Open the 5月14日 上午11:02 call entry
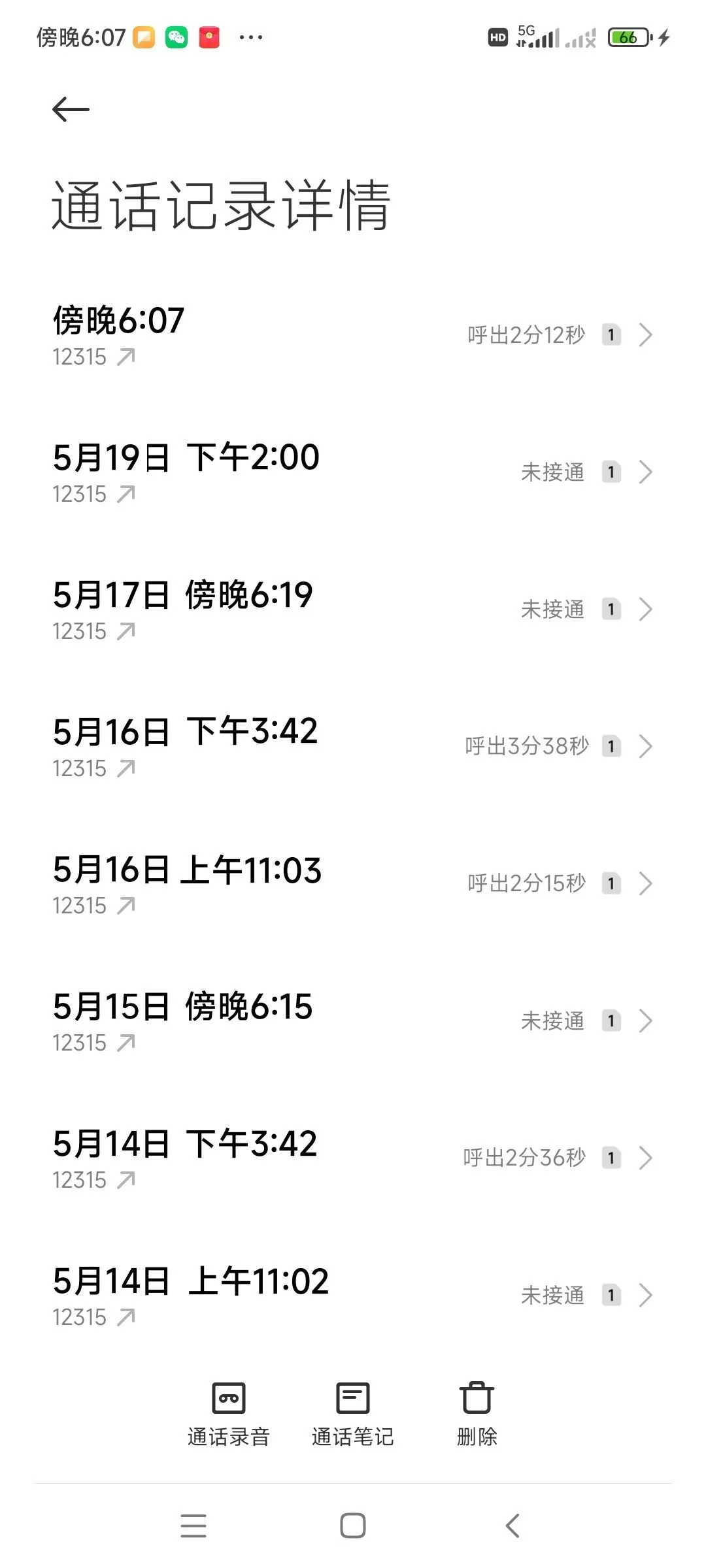Viewport: 706px width, 1568px height. pos(353,1296)
